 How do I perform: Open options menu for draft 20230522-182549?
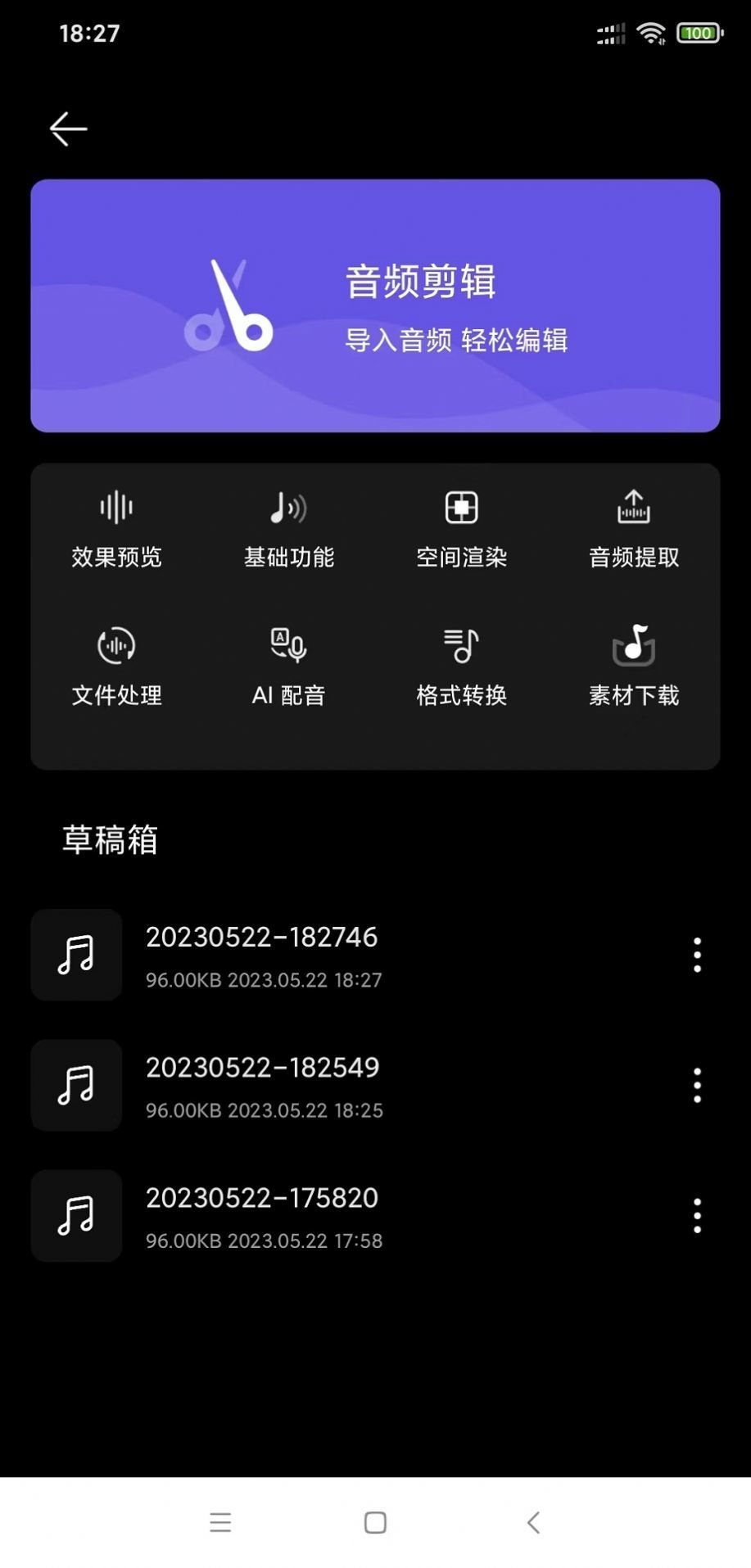[697, 1086]
